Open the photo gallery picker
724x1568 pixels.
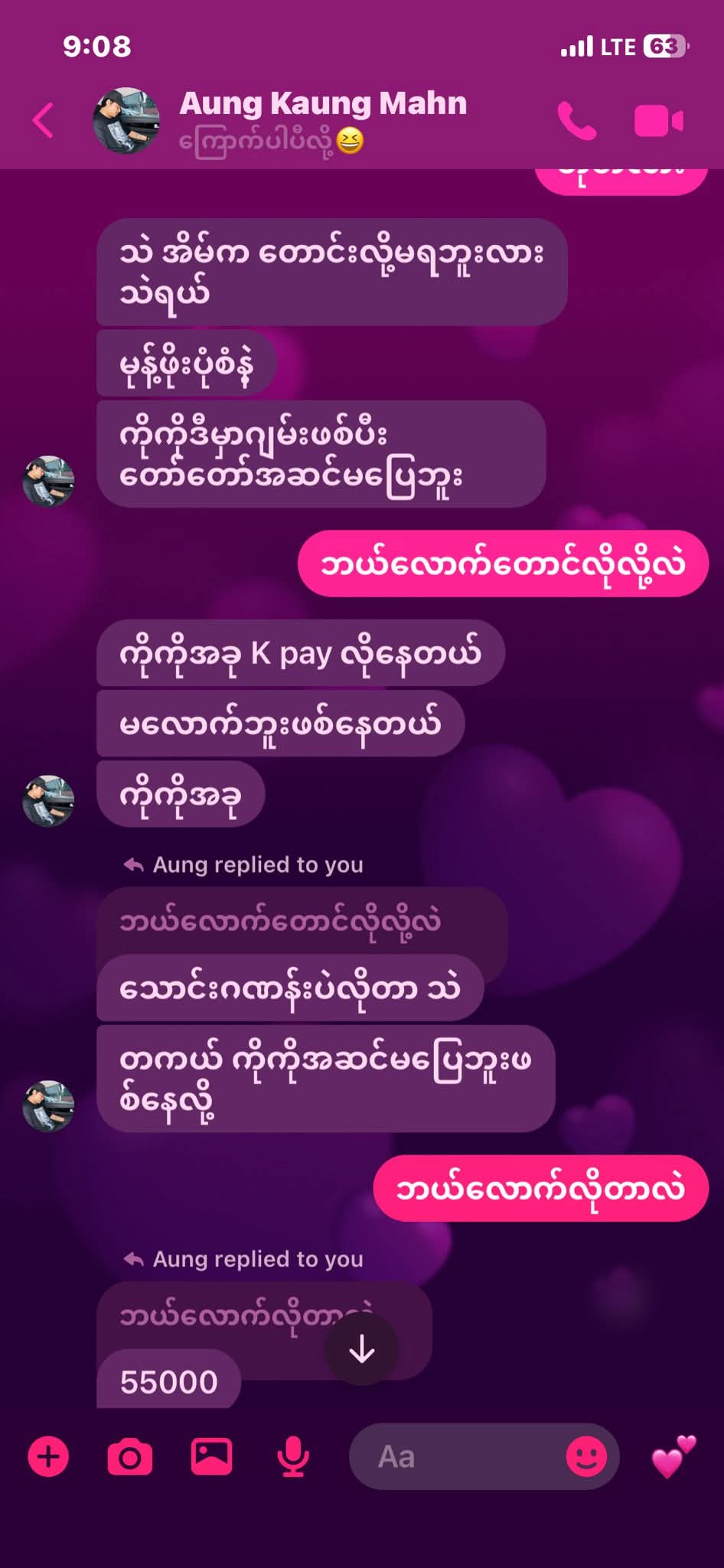tap(211, 1456)
